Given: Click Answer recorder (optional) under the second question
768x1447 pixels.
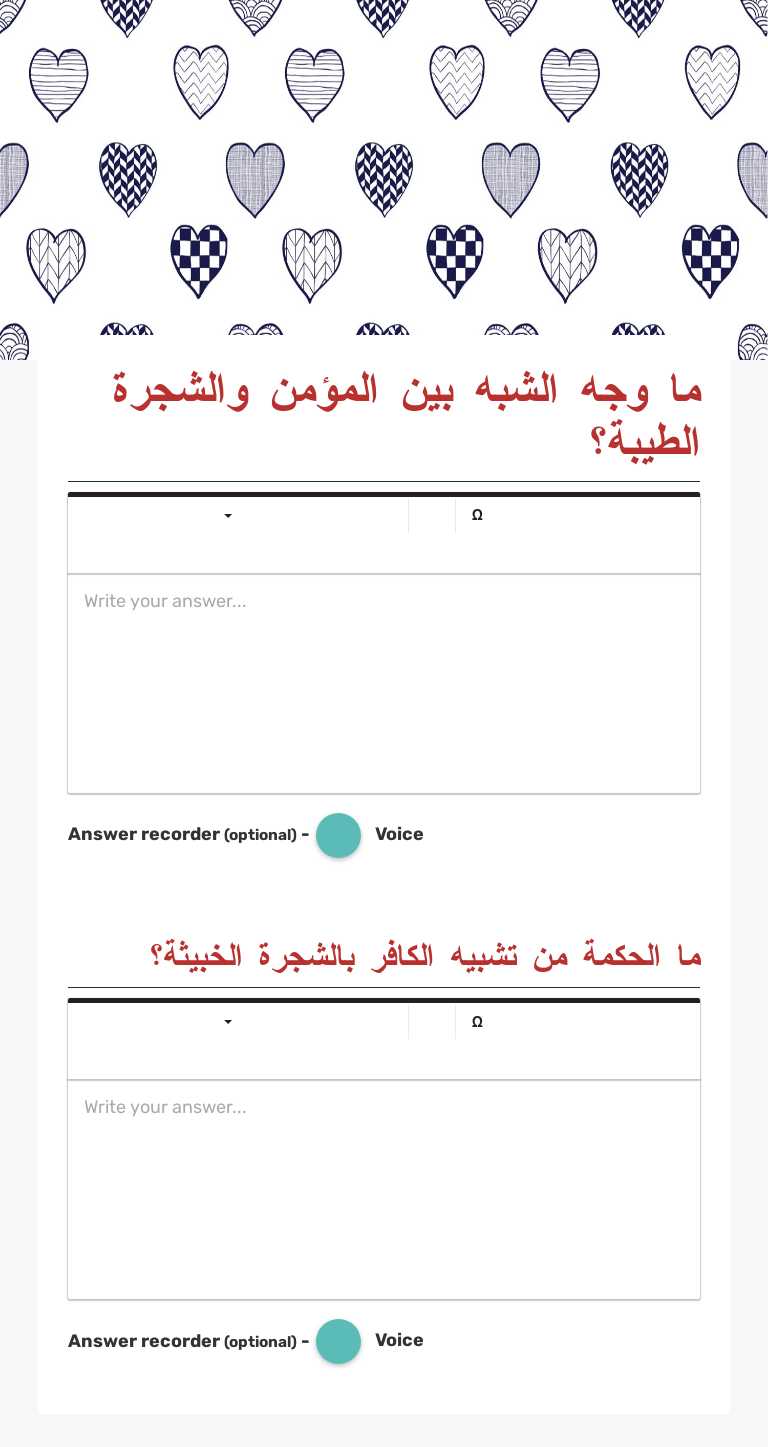Looking at the screenshot, I should click(186, 1341).
